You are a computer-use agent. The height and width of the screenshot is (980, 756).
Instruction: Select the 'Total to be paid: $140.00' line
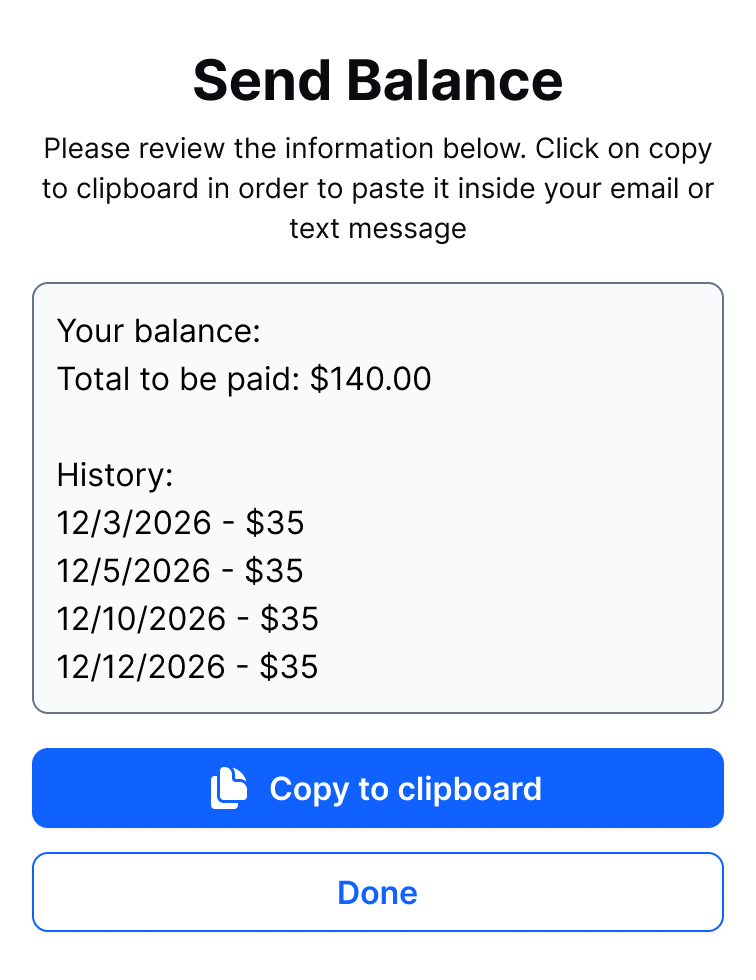(x=245, y=380)
